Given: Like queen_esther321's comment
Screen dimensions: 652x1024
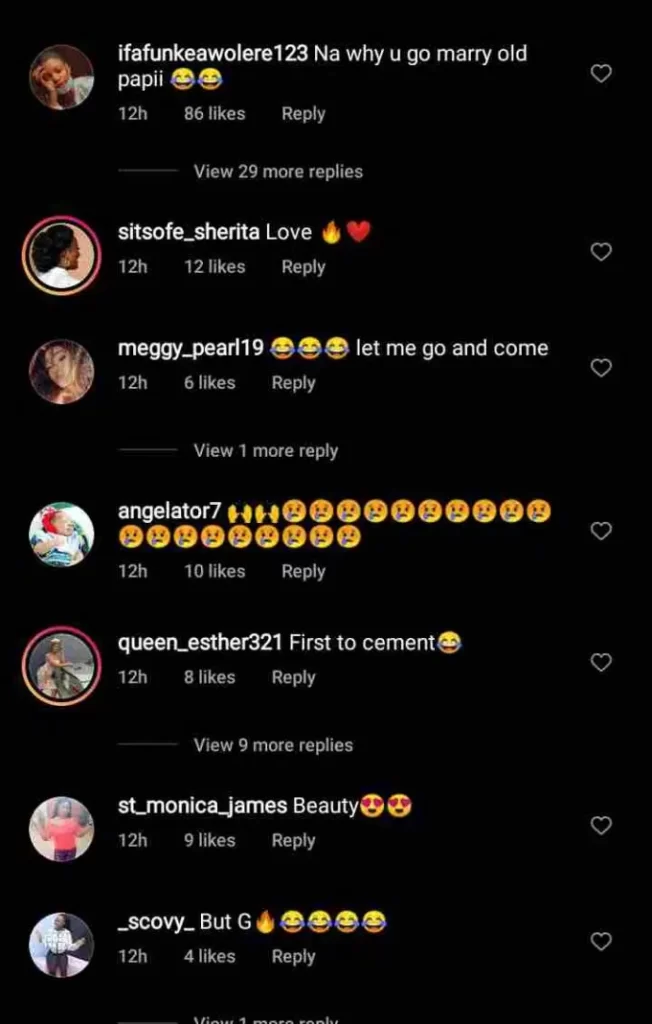Looking at the screenshot, I should pyautogui.click(x=600, y=662).
